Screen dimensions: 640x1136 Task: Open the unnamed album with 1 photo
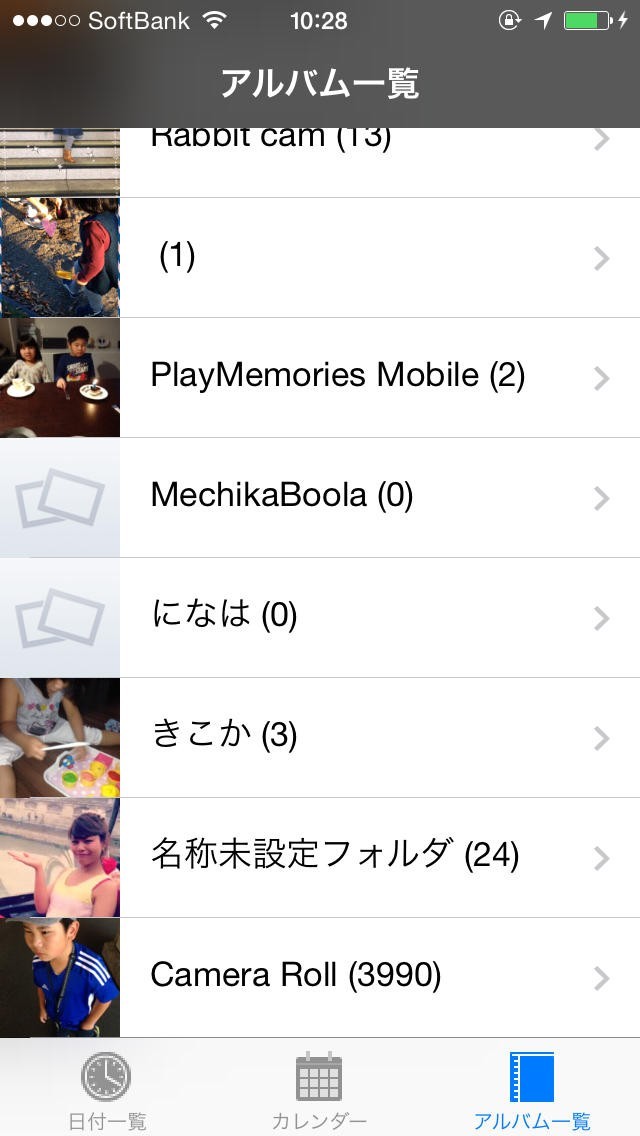pos(320,258)
